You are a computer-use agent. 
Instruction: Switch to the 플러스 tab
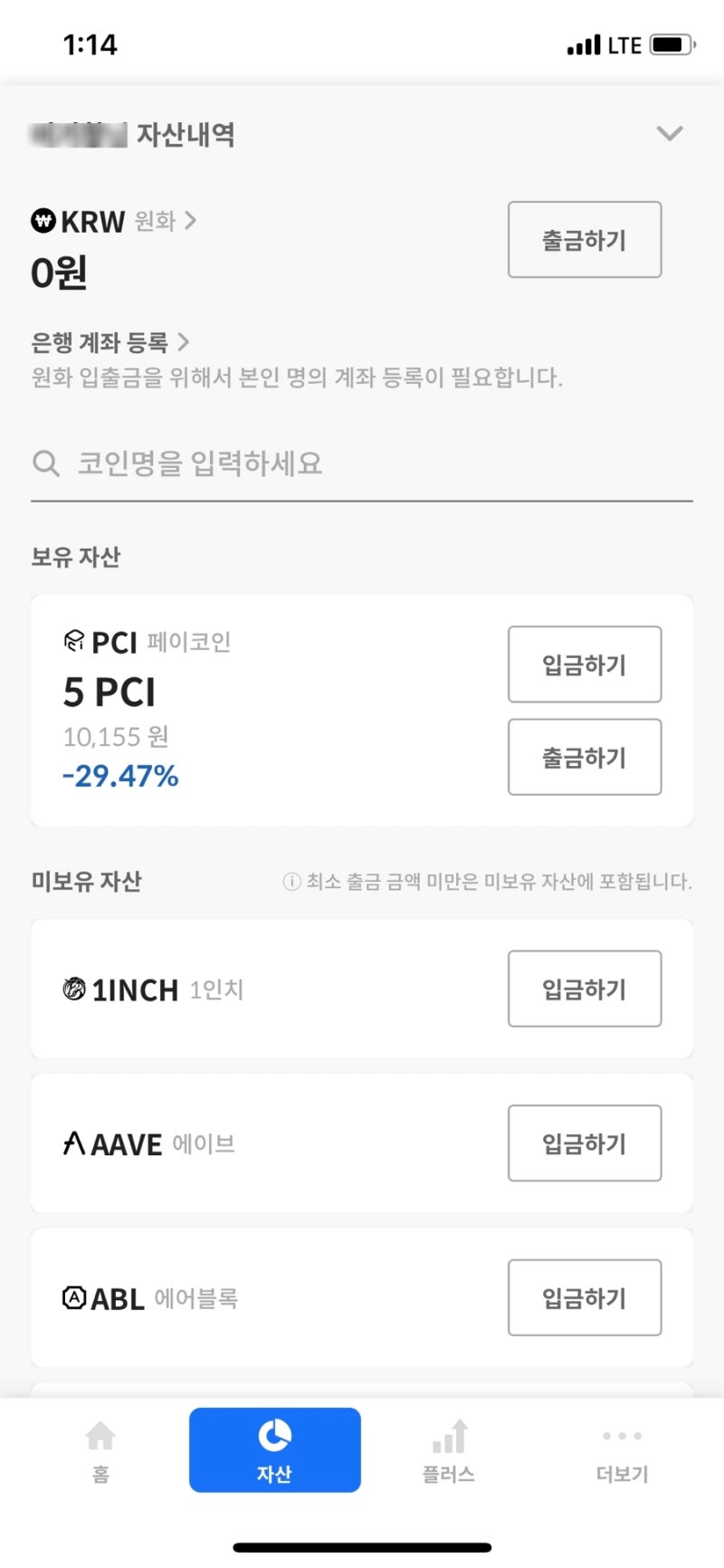click(447, 1450)
